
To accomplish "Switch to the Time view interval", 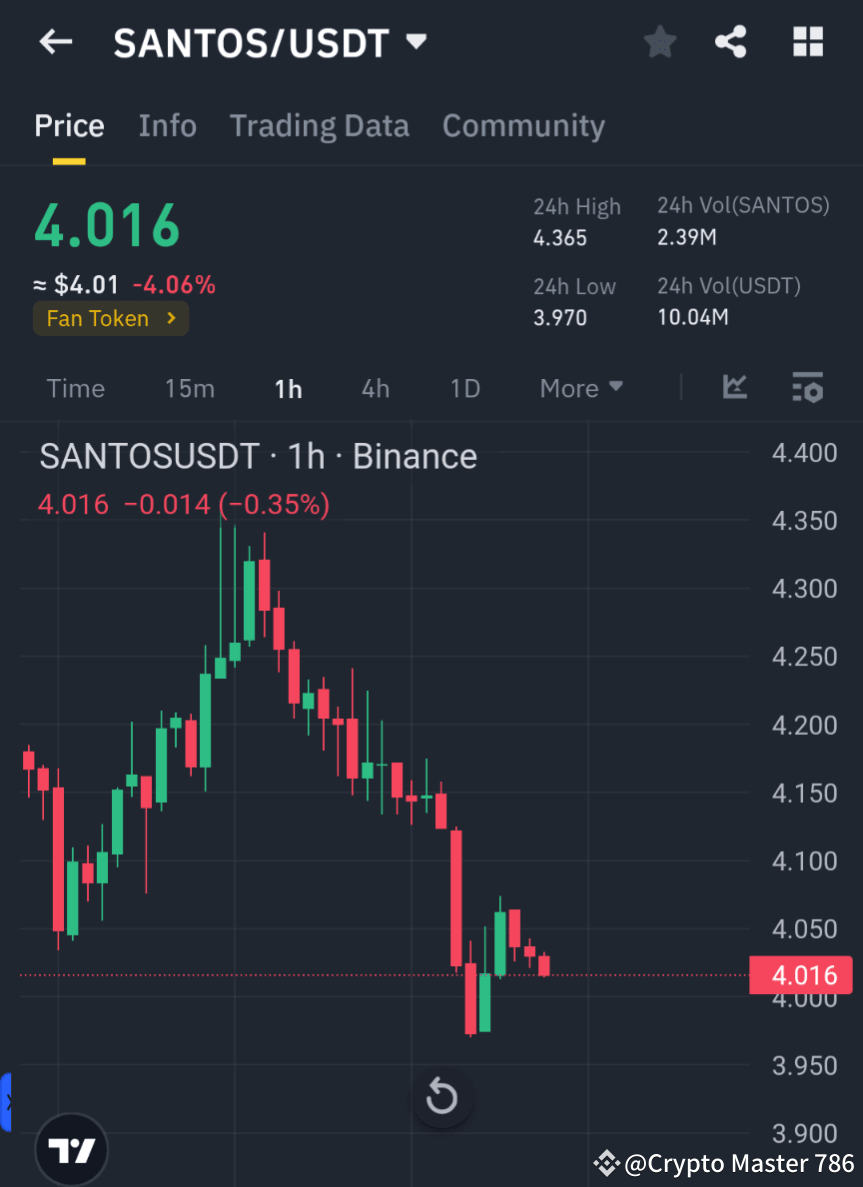I will click(x=75, y=388).
